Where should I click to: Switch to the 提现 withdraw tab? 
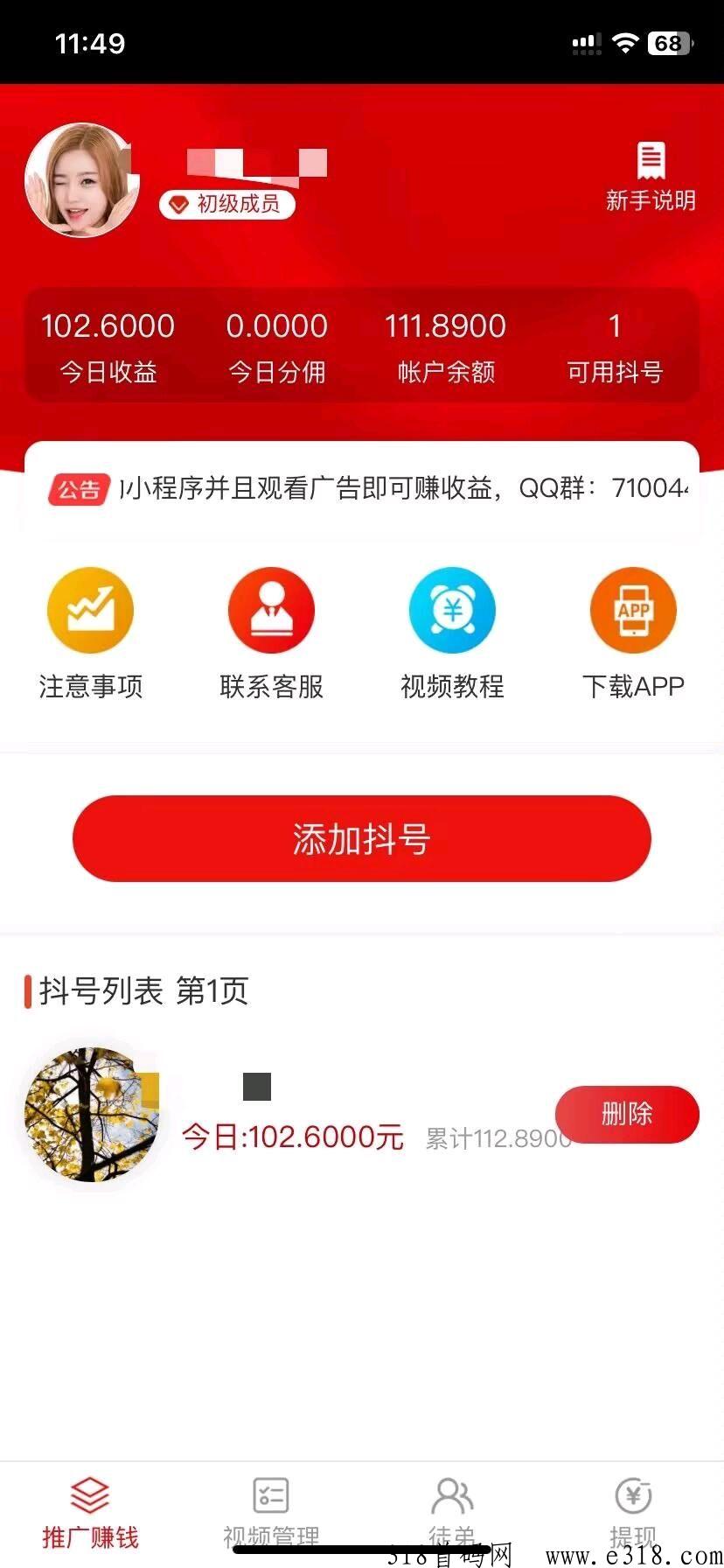[x=633, y=1512]
